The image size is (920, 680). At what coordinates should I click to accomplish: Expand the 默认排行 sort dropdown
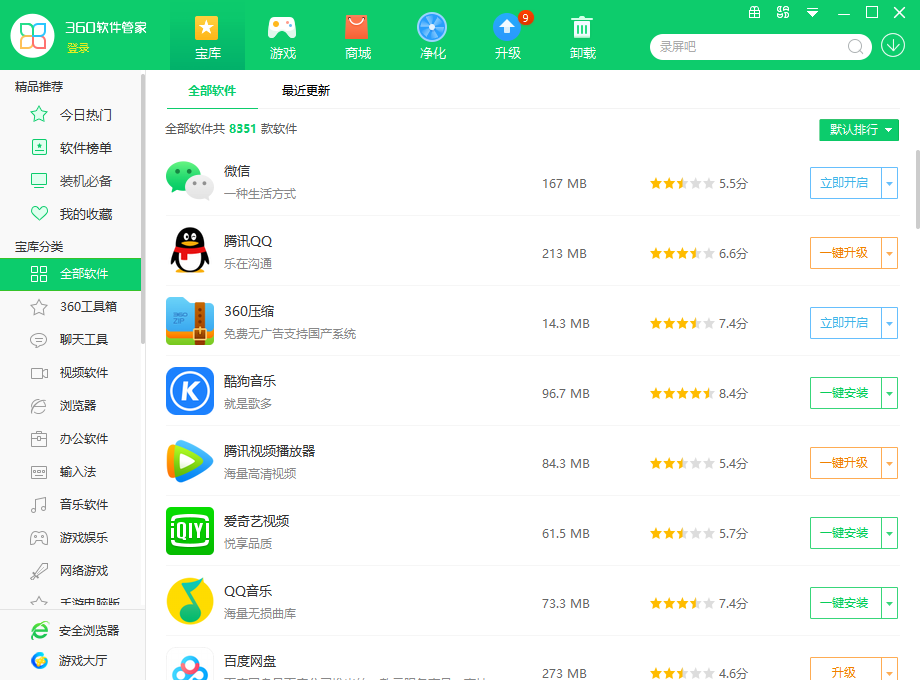coord(859,130)
